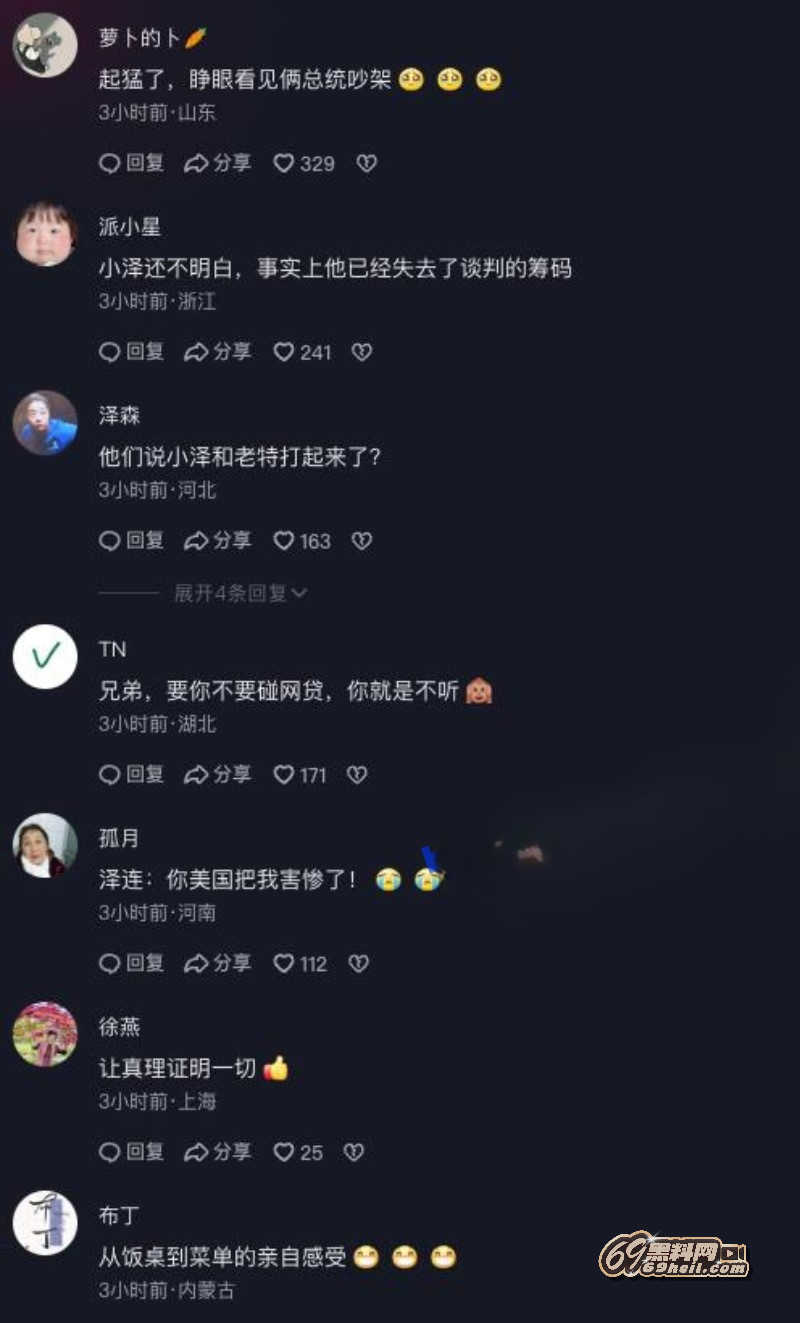Reply to TN's comment
The width and height of the screenshot is (800, 1323).
click(x=131, y=774)
